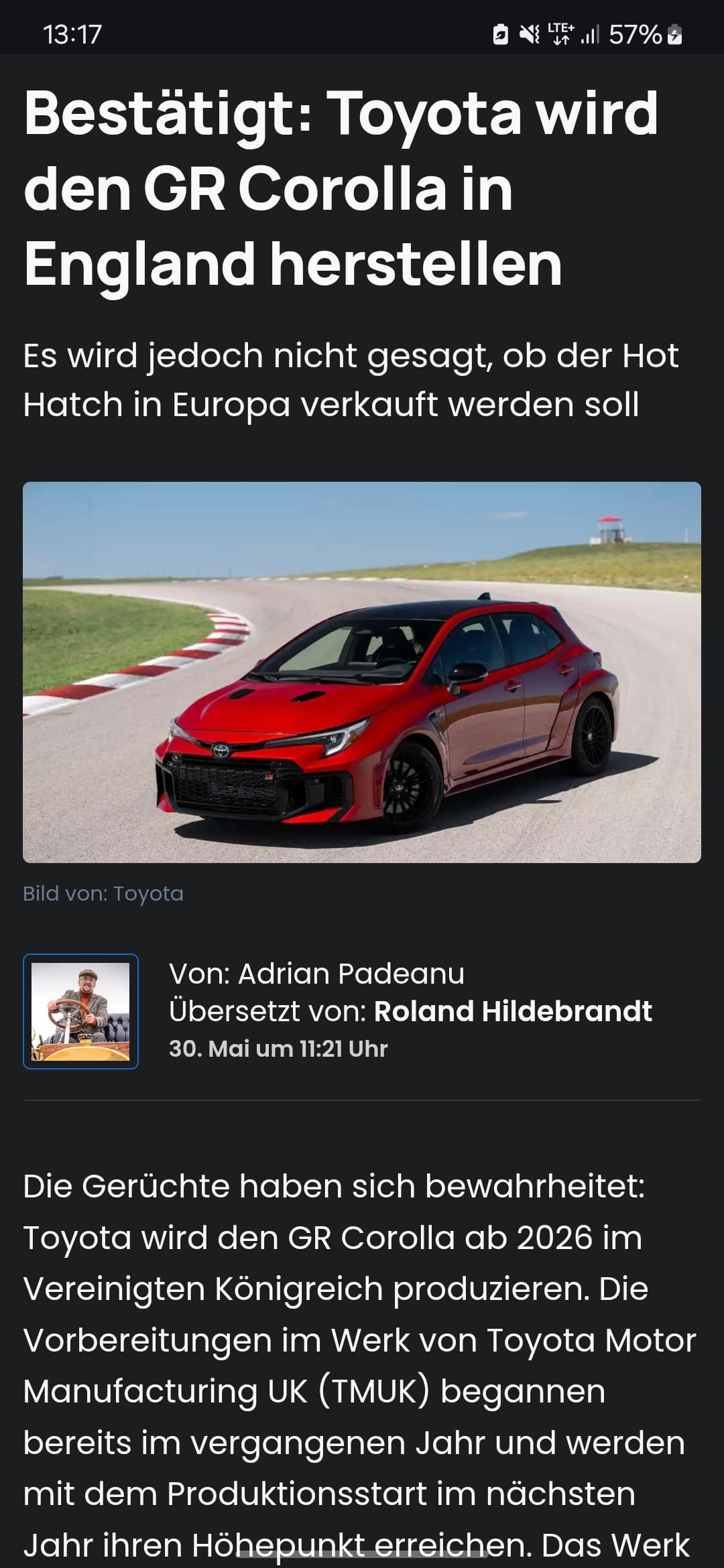View the red GR Corolla article image
The width and height of the screenshot is (724, 1568).
(x=362, y=672)
